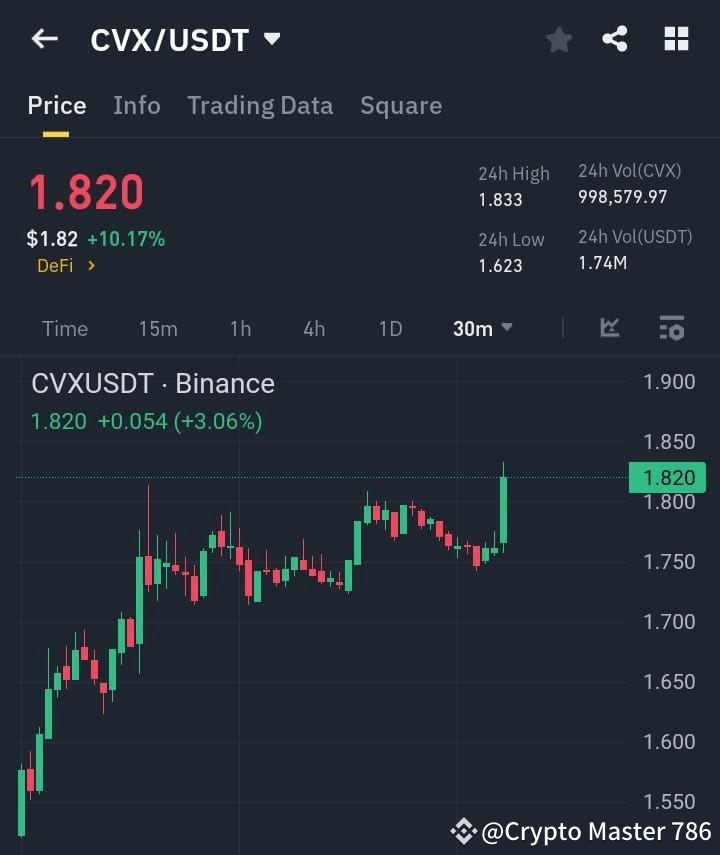Open the share icon
The image size is (720, 855).
coord(615,40)
